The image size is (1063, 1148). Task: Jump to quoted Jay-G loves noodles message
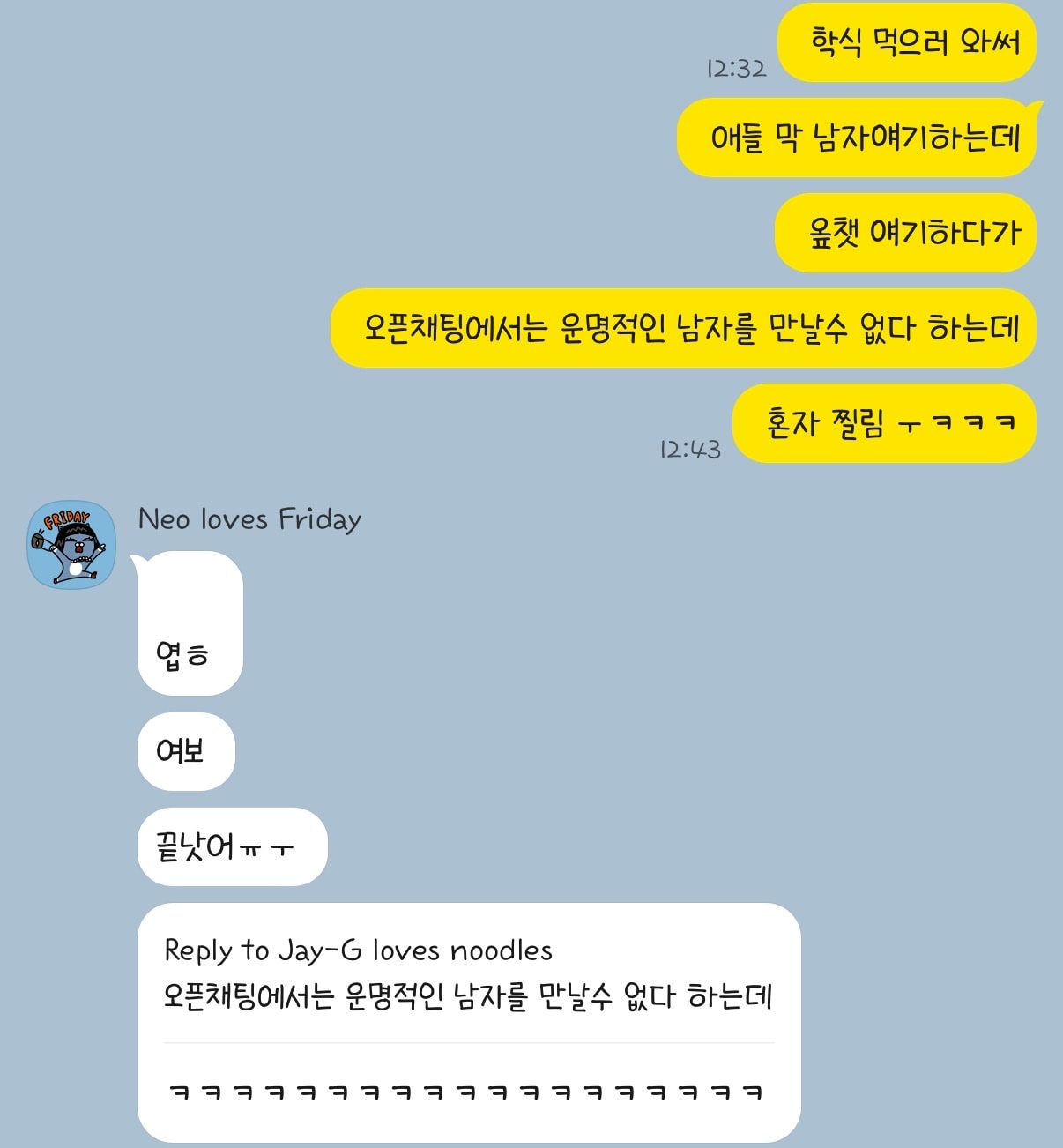pyautogui.click(x=467, y=974)
